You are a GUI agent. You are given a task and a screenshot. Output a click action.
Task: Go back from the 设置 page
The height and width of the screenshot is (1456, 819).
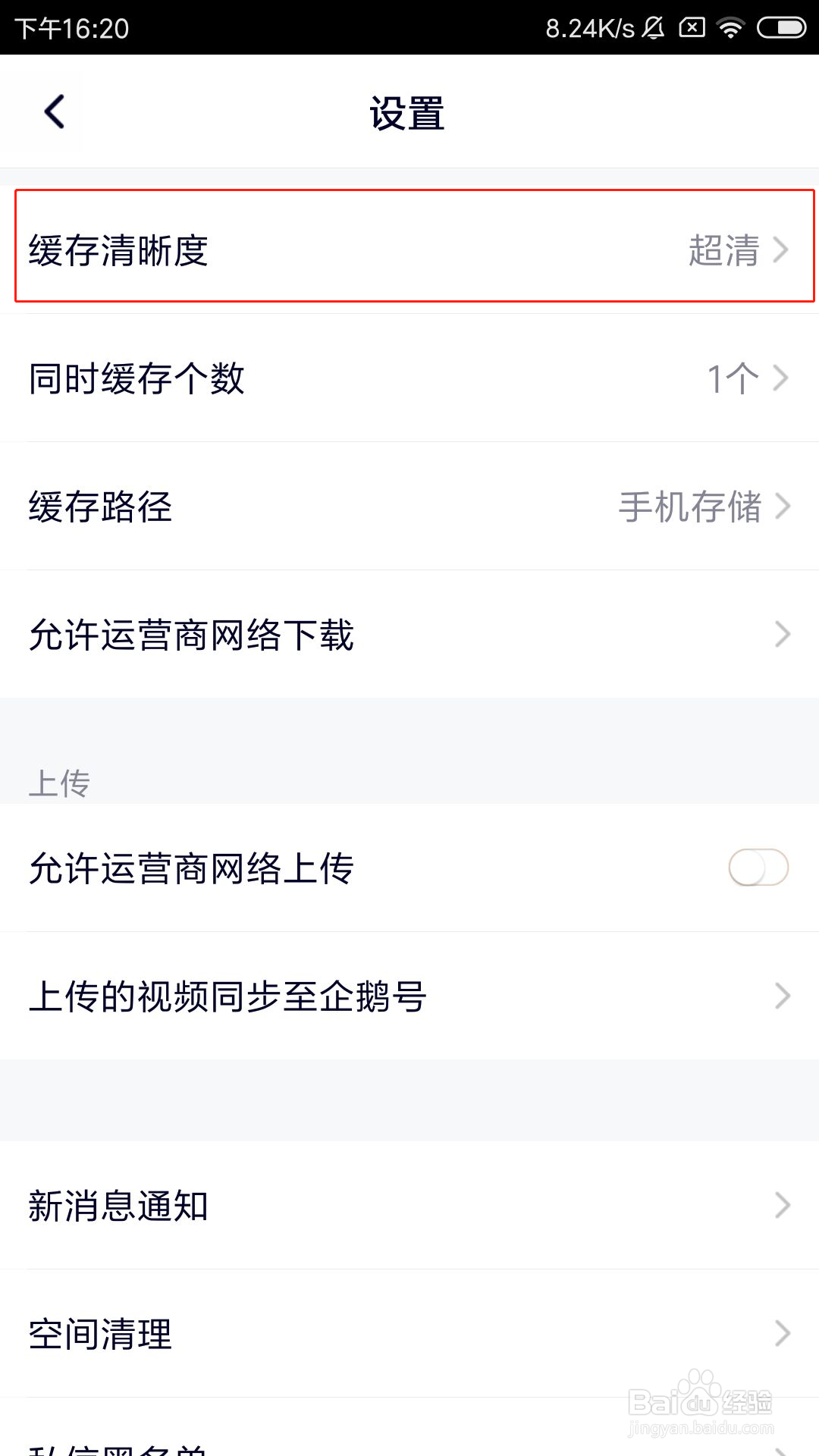pyautogui.click(x=55, y=112)
